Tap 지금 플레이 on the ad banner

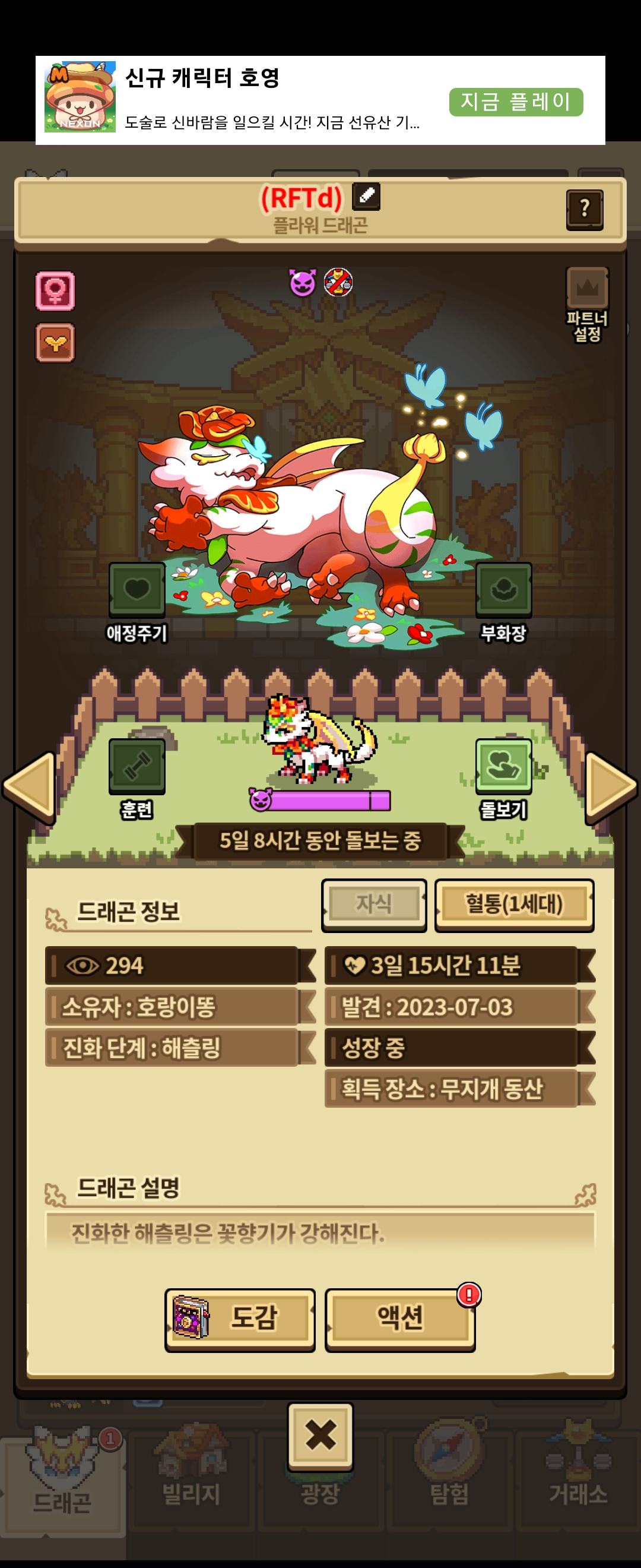[516, 102]
